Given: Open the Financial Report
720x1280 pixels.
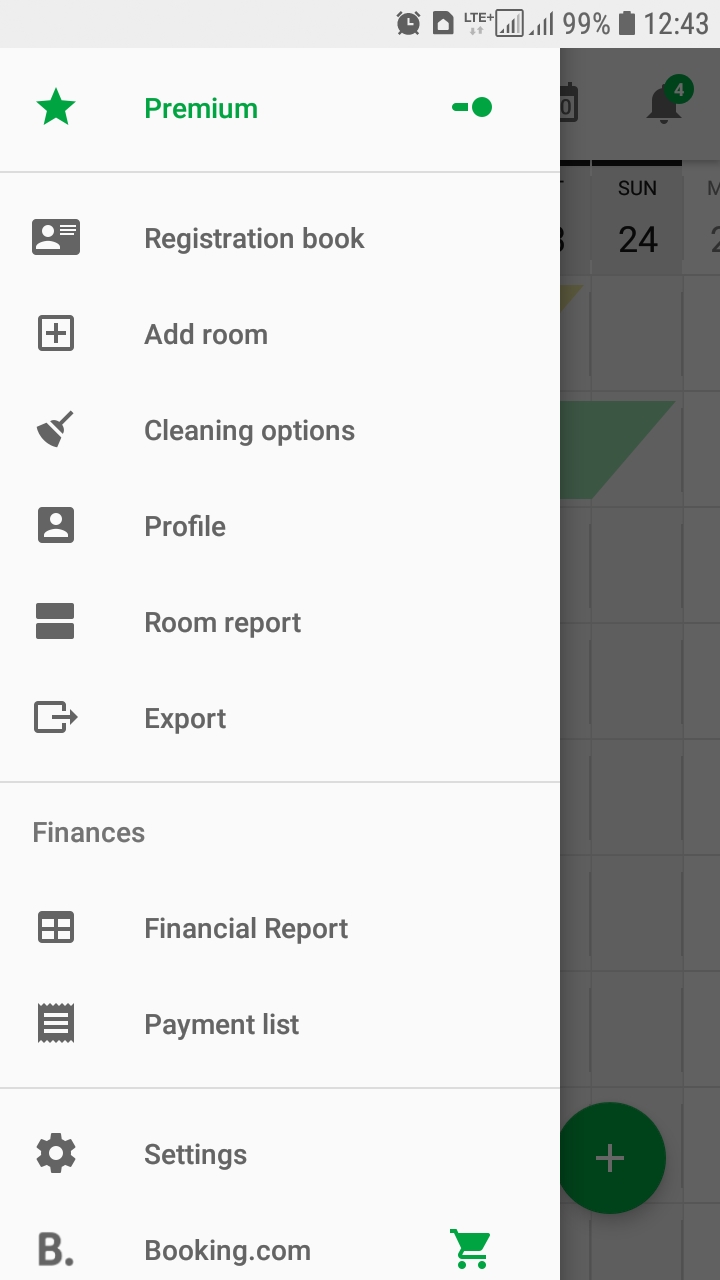Looking at the screenshot, I should click(x=280, y=928).
